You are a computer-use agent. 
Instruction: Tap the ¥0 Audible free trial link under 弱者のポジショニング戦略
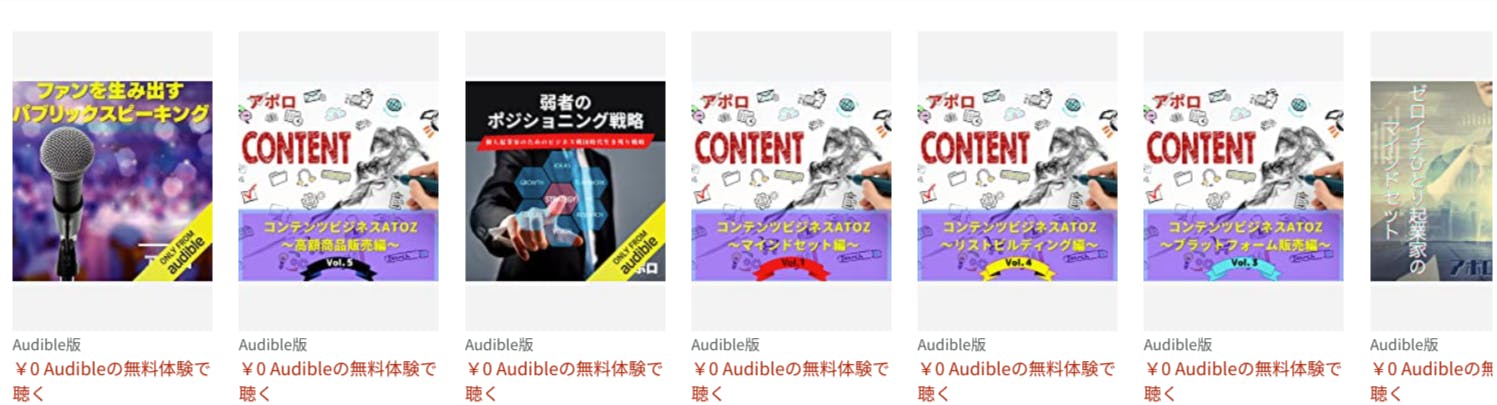point(563,369)
